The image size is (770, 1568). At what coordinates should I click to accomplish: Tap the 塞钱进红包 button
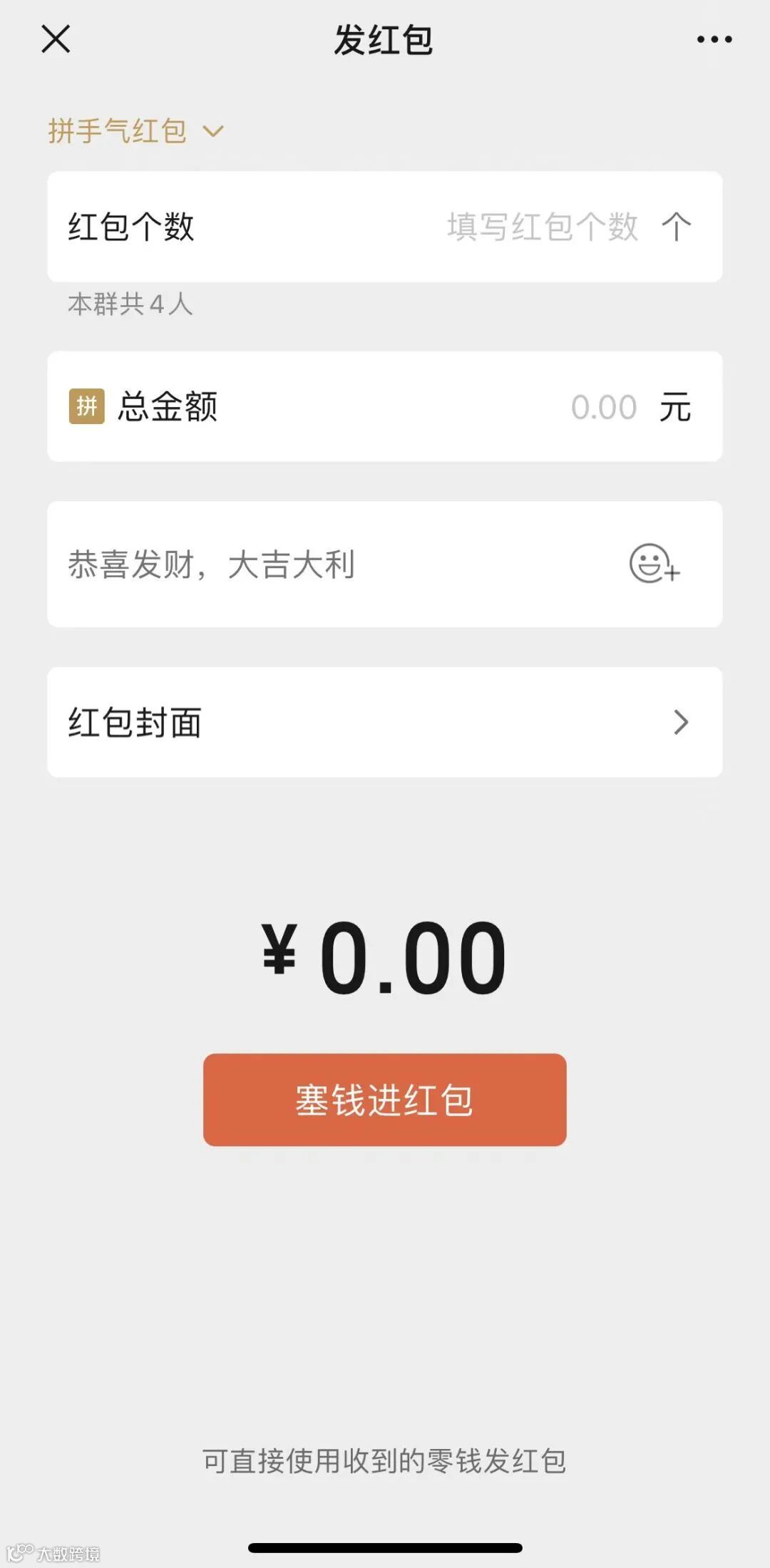[385, 1100]
